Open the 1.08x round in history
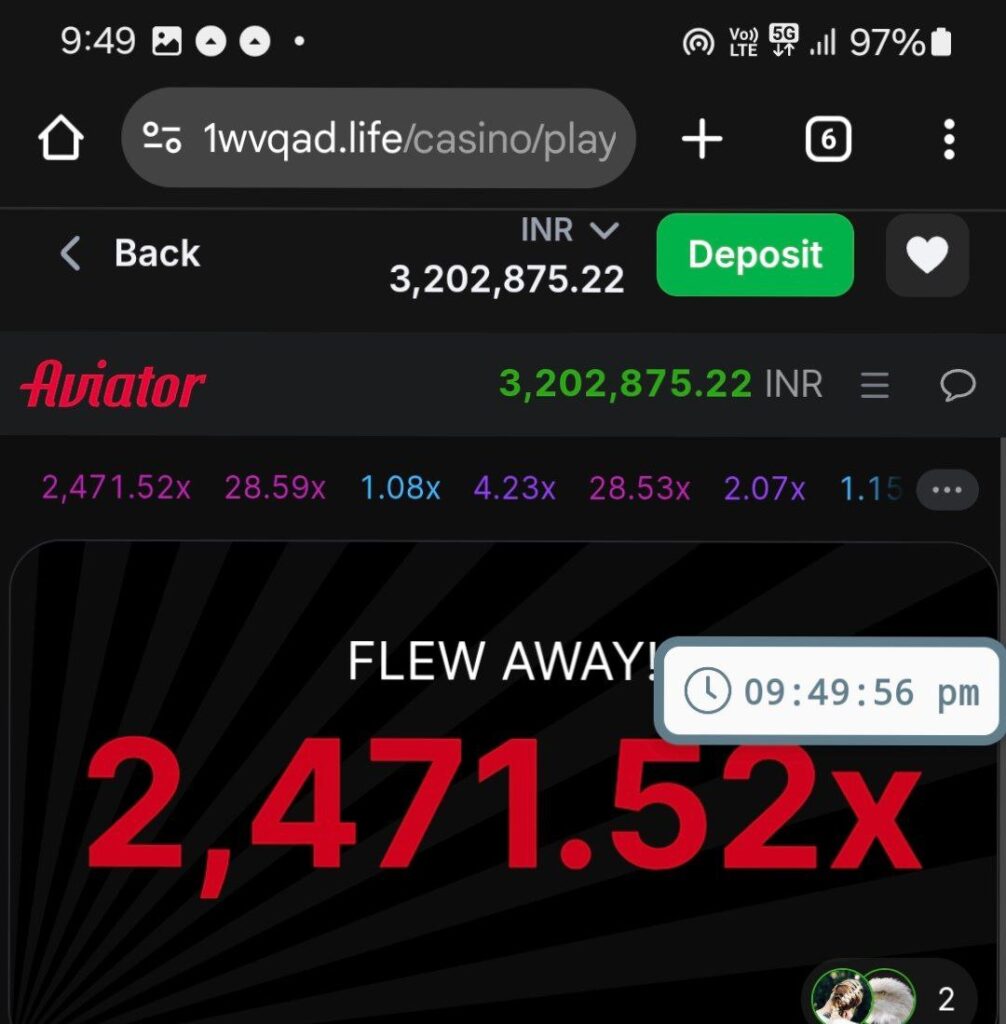Screen dimensions: 1006x1024 (400, 489)
